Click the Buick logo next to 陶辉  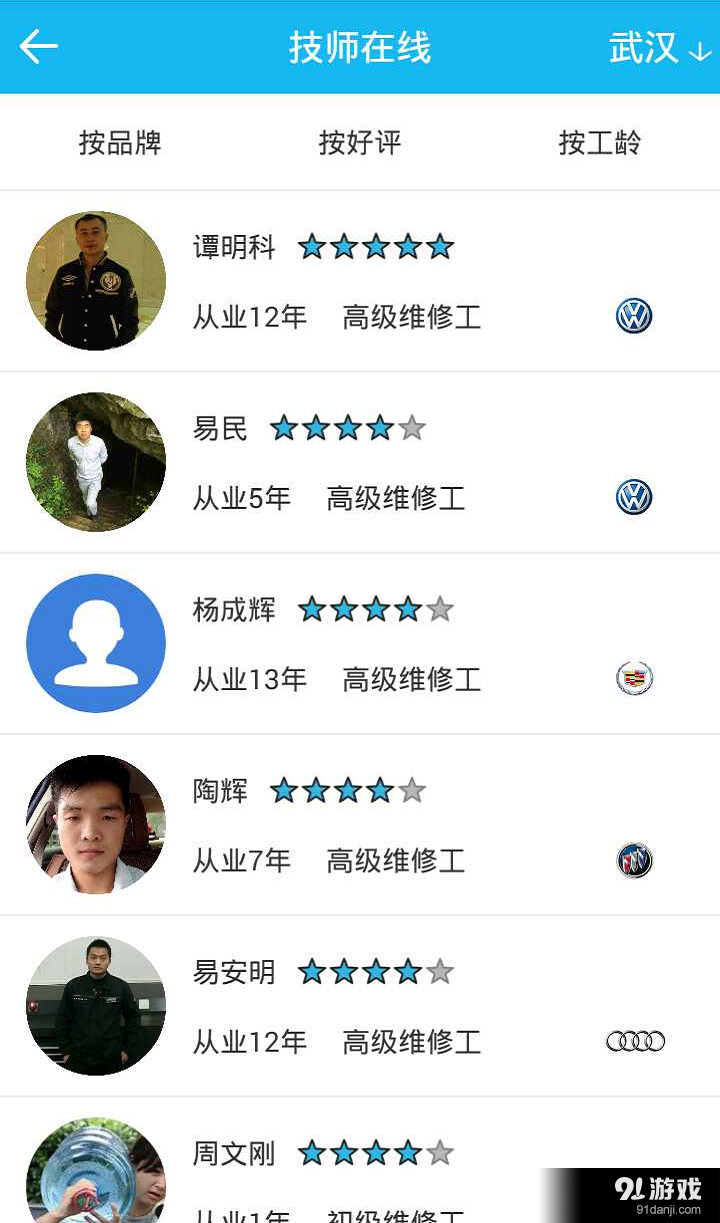click(634, 858)
